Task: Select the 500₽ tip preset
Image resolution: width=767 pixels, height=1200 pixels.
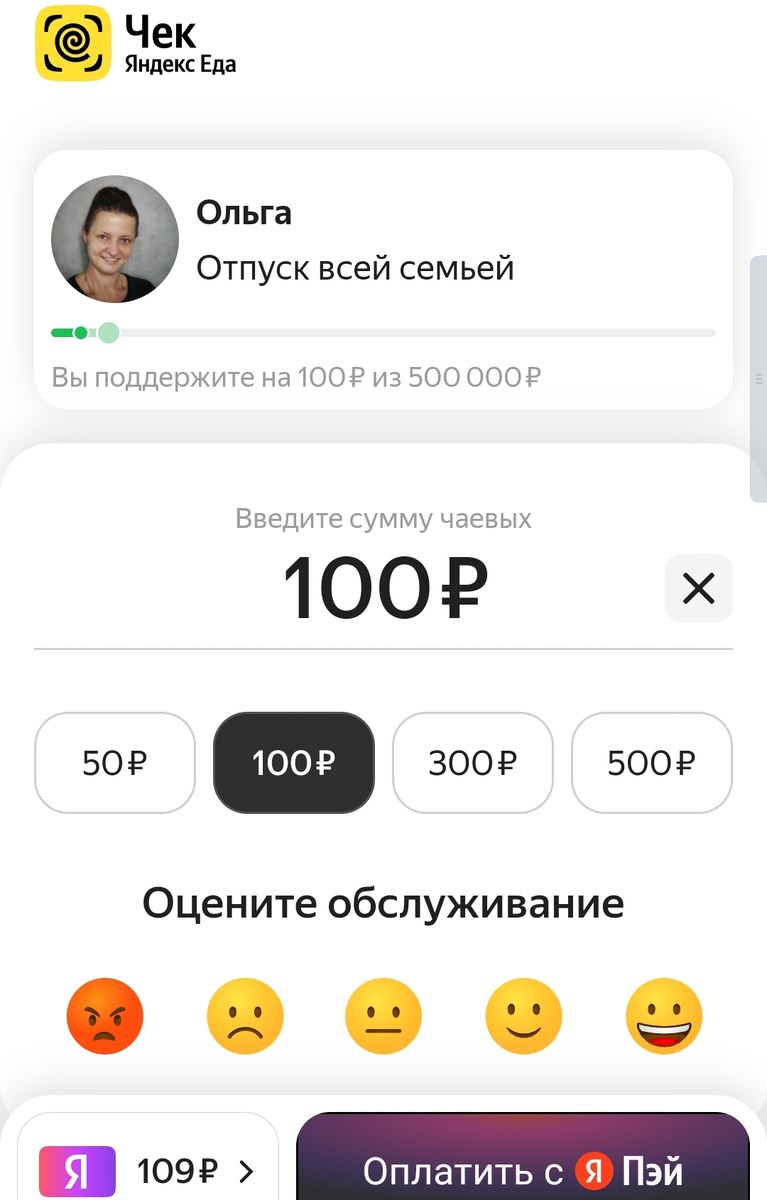Action: (651, 763)
